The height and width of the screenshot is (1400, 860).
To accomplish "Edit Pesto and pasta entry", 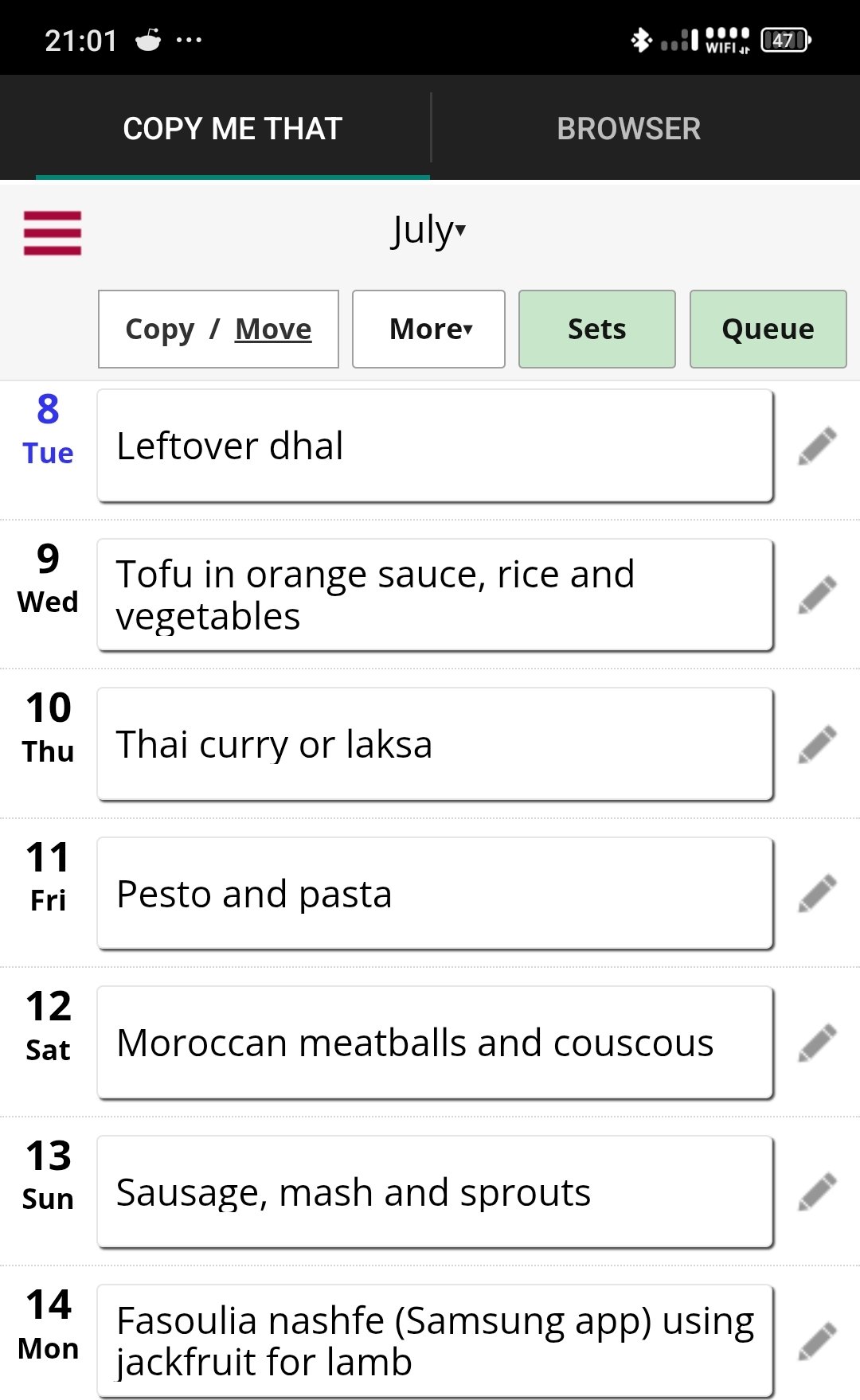I will tap(818, 893).
